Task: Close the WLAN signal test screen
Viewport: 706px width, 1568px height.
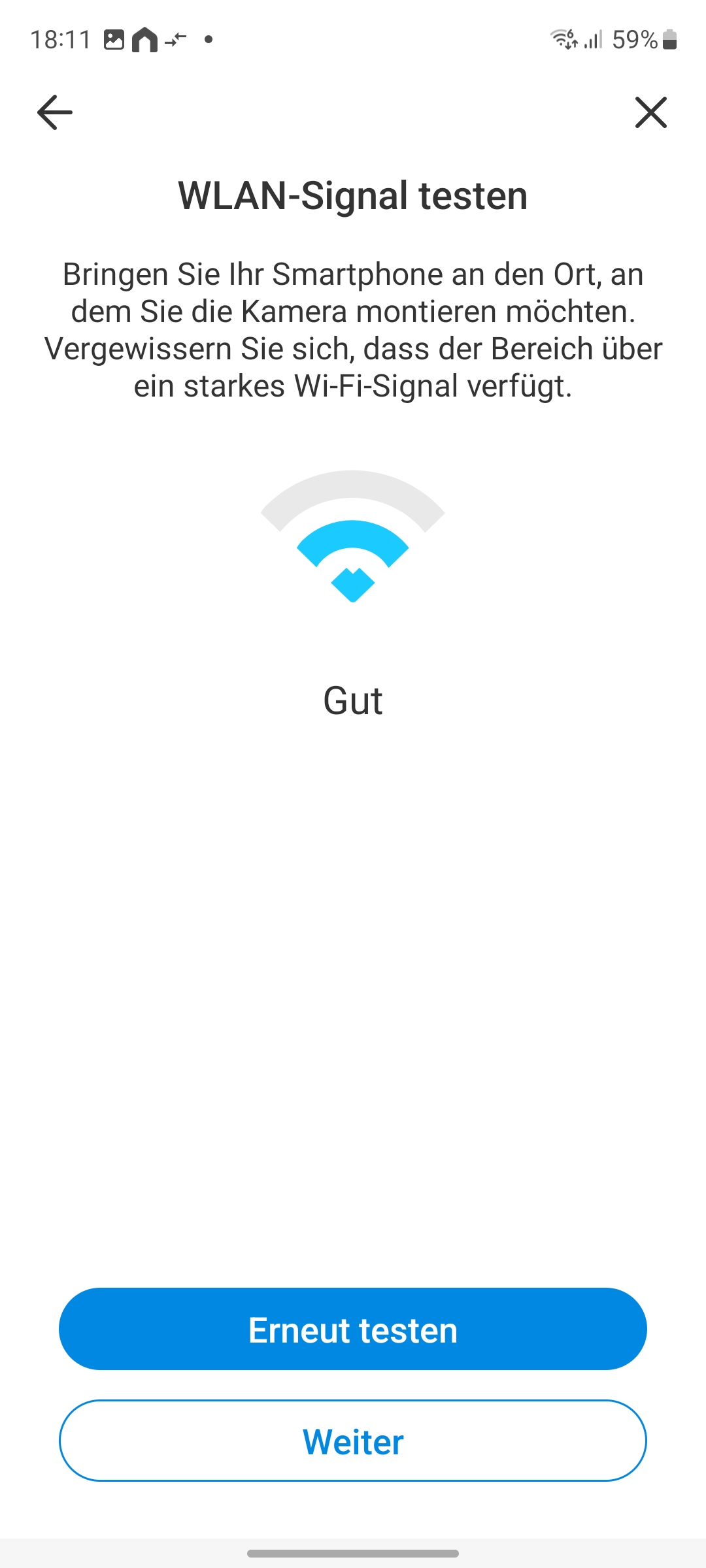Action: pos(650,112)
